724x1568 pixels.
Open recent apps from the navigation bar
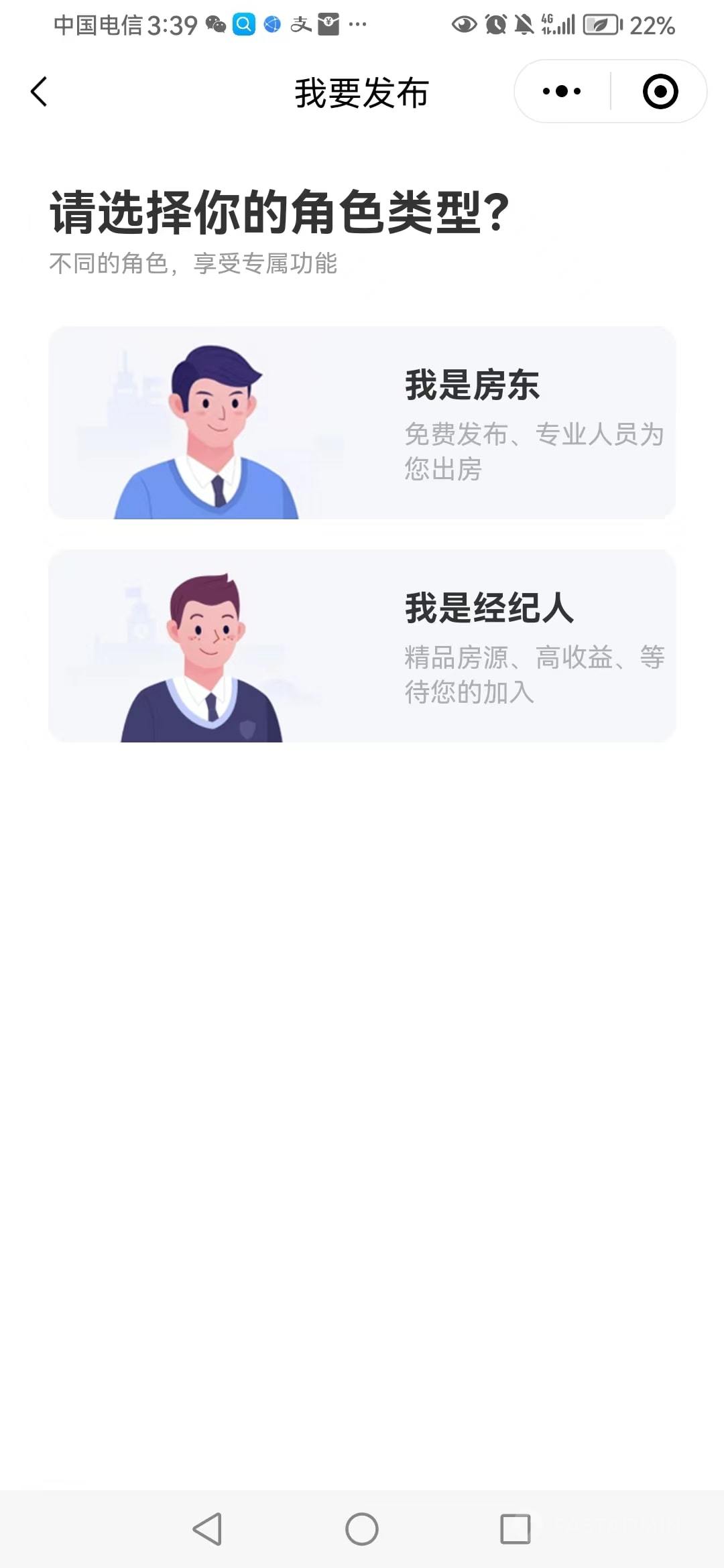point(515,1529)
